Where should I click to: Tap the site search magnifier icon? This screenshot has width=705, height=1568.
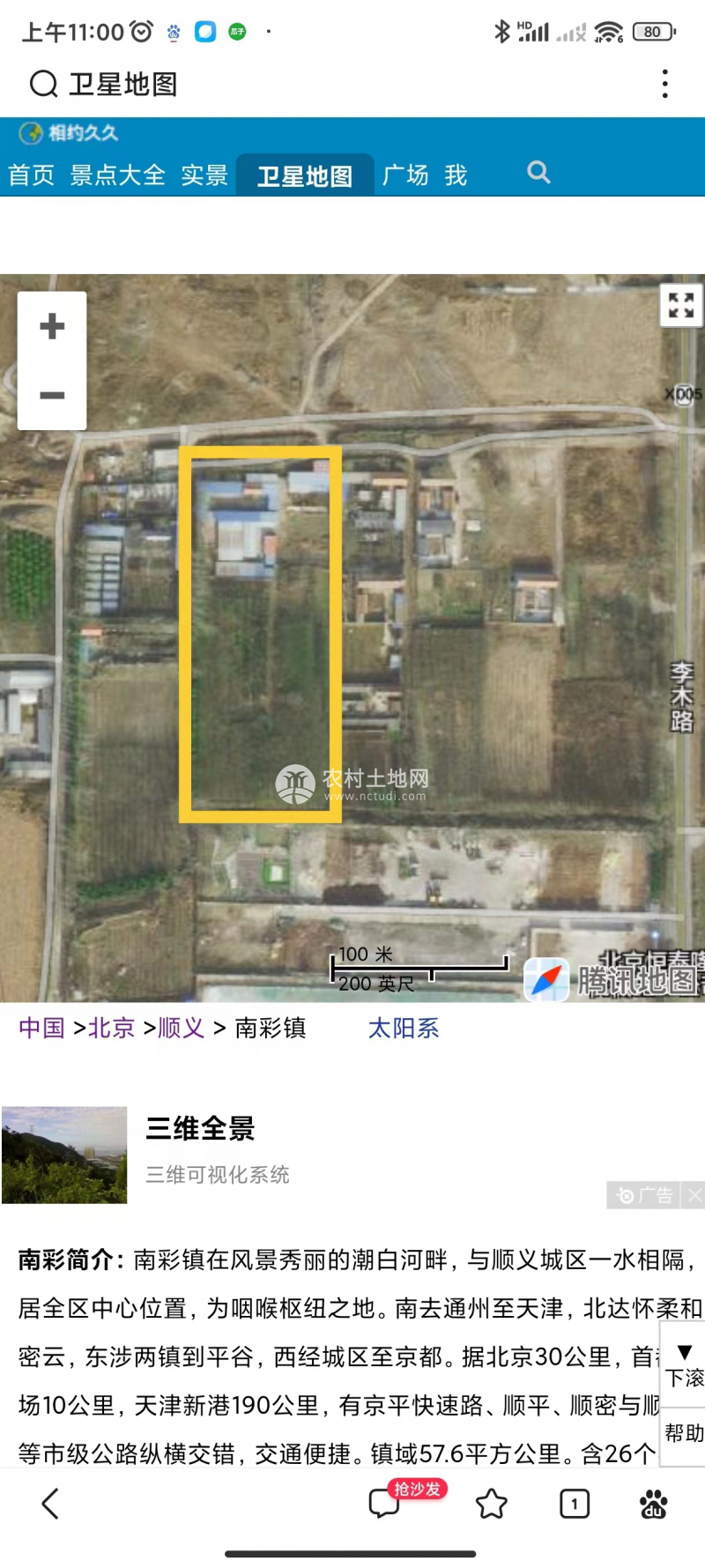[x=538, y=173]
